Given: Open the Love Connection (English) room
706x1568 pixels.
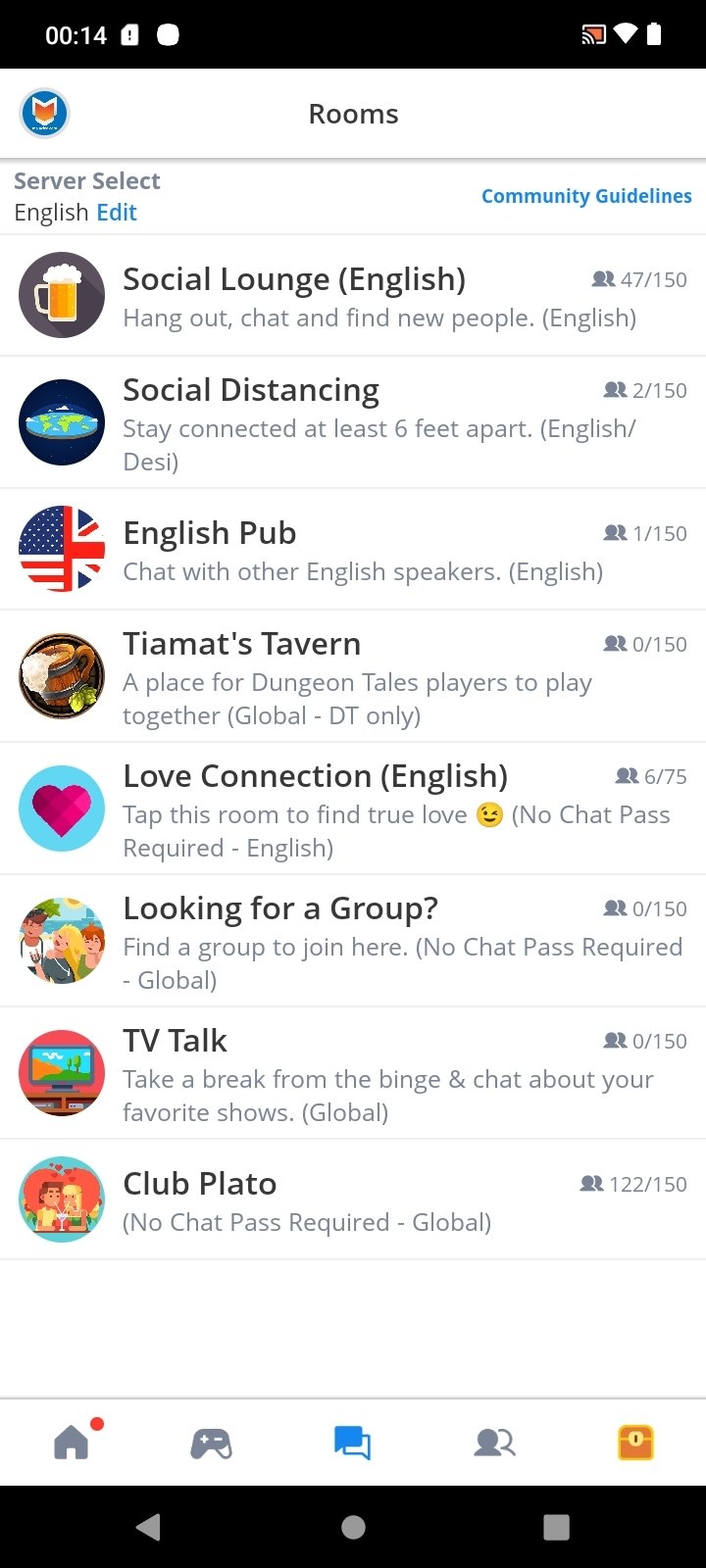Looking at the screenshot, I should pyautogui.click(x=353, y=808).
